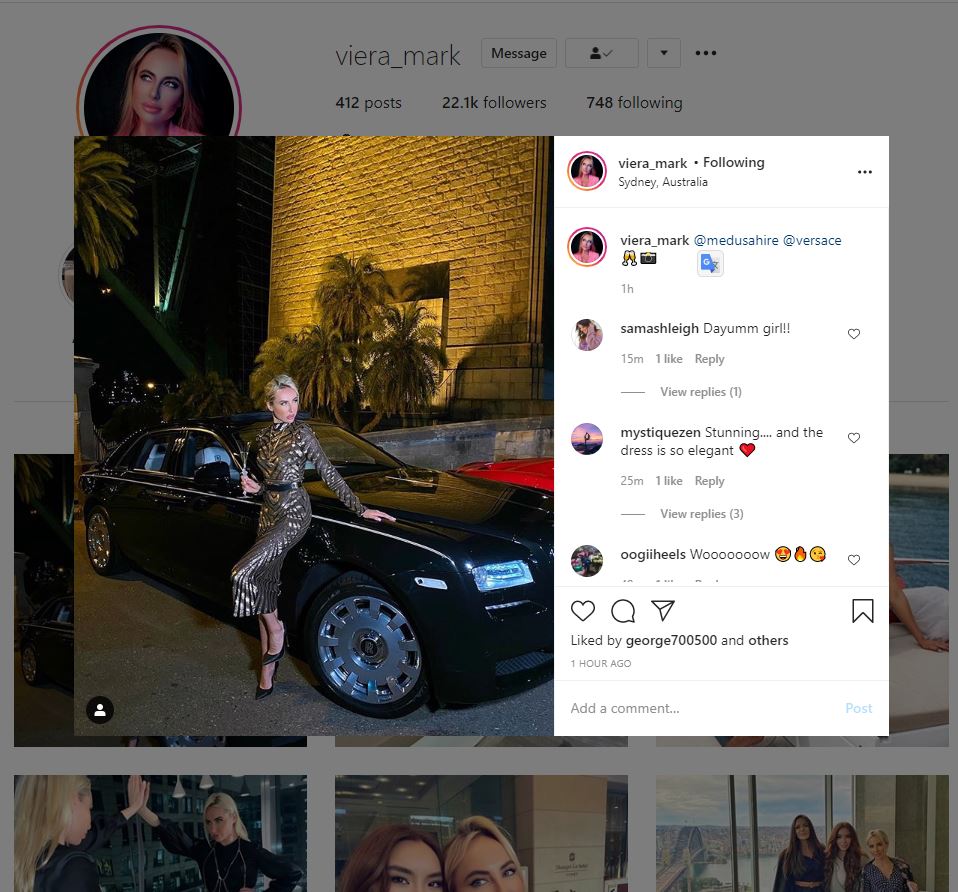Translate the caption with the translate icon

[710, 263]
